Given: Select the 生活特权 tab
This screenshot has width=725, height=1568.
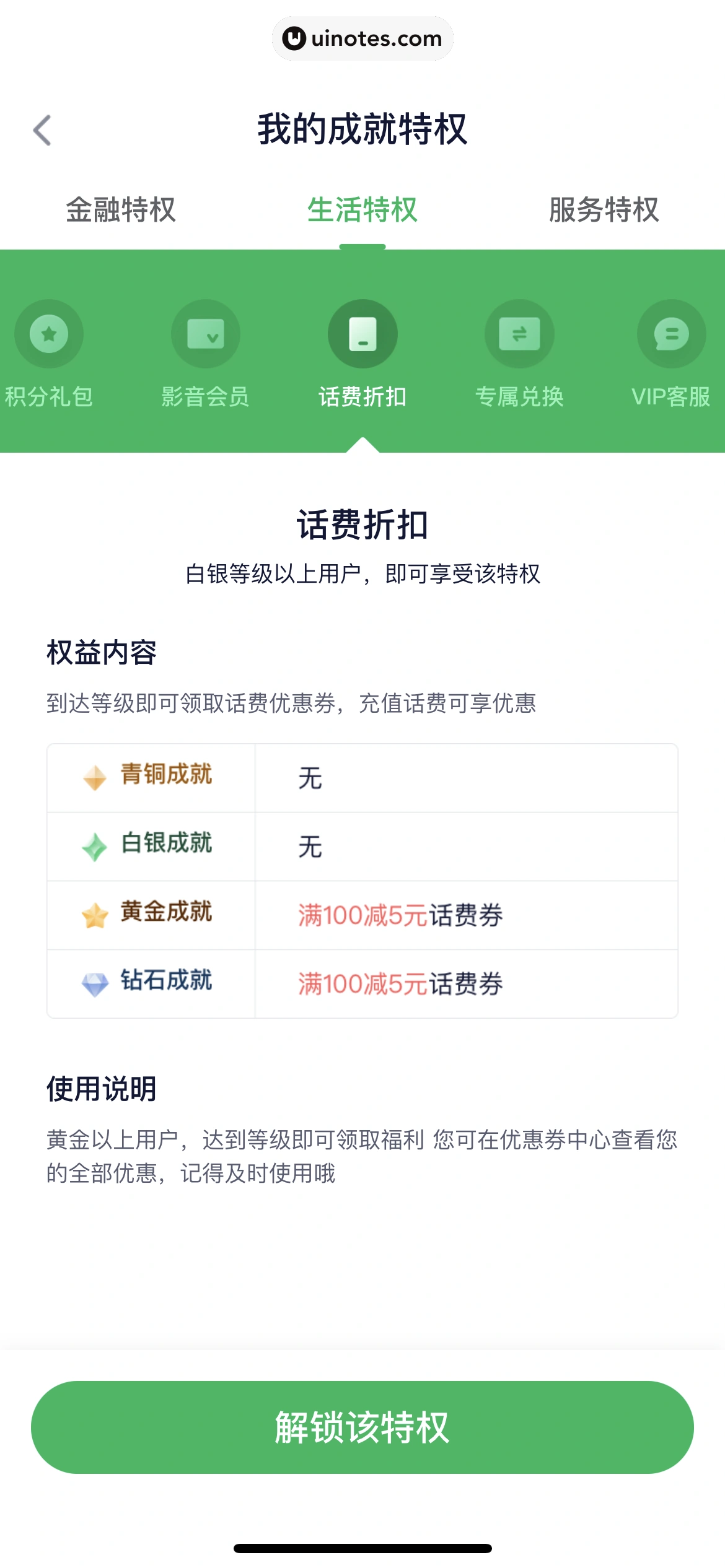Looking at the screenshot, I should tap(362, 211).
